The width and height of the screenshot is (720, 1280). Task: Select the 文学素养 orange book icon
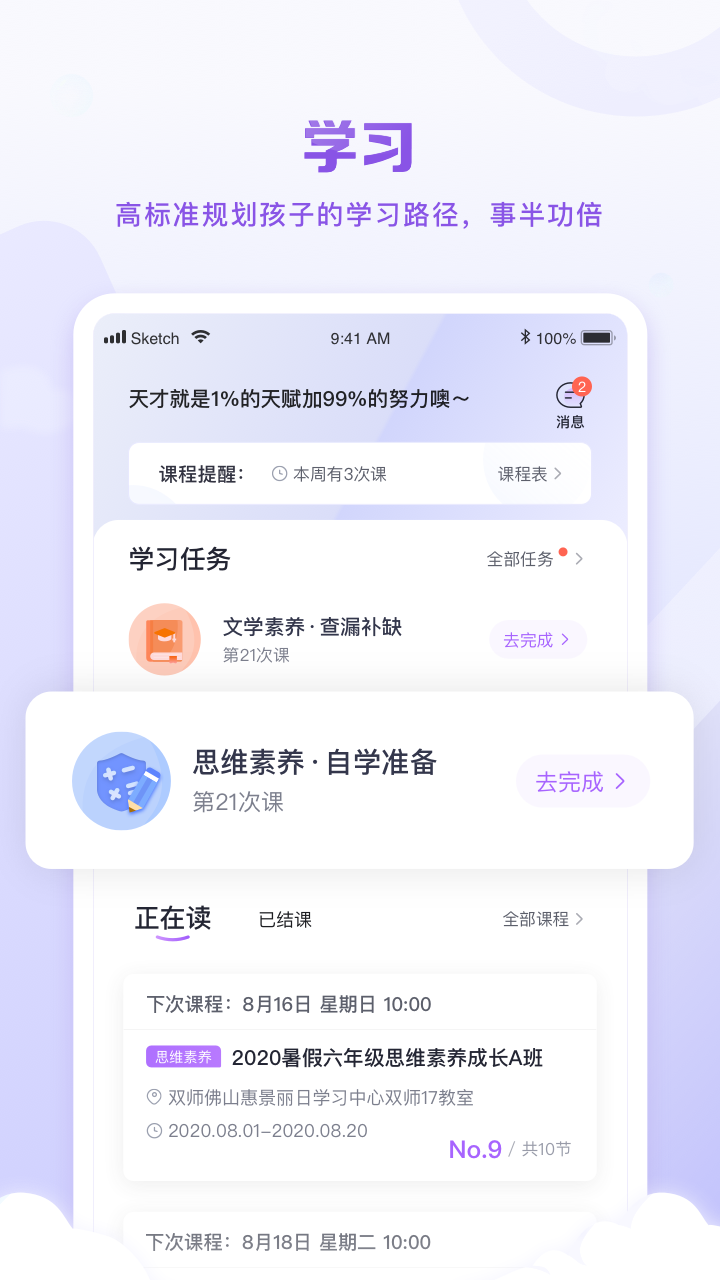pyautogui.click(x=165, y=639)
